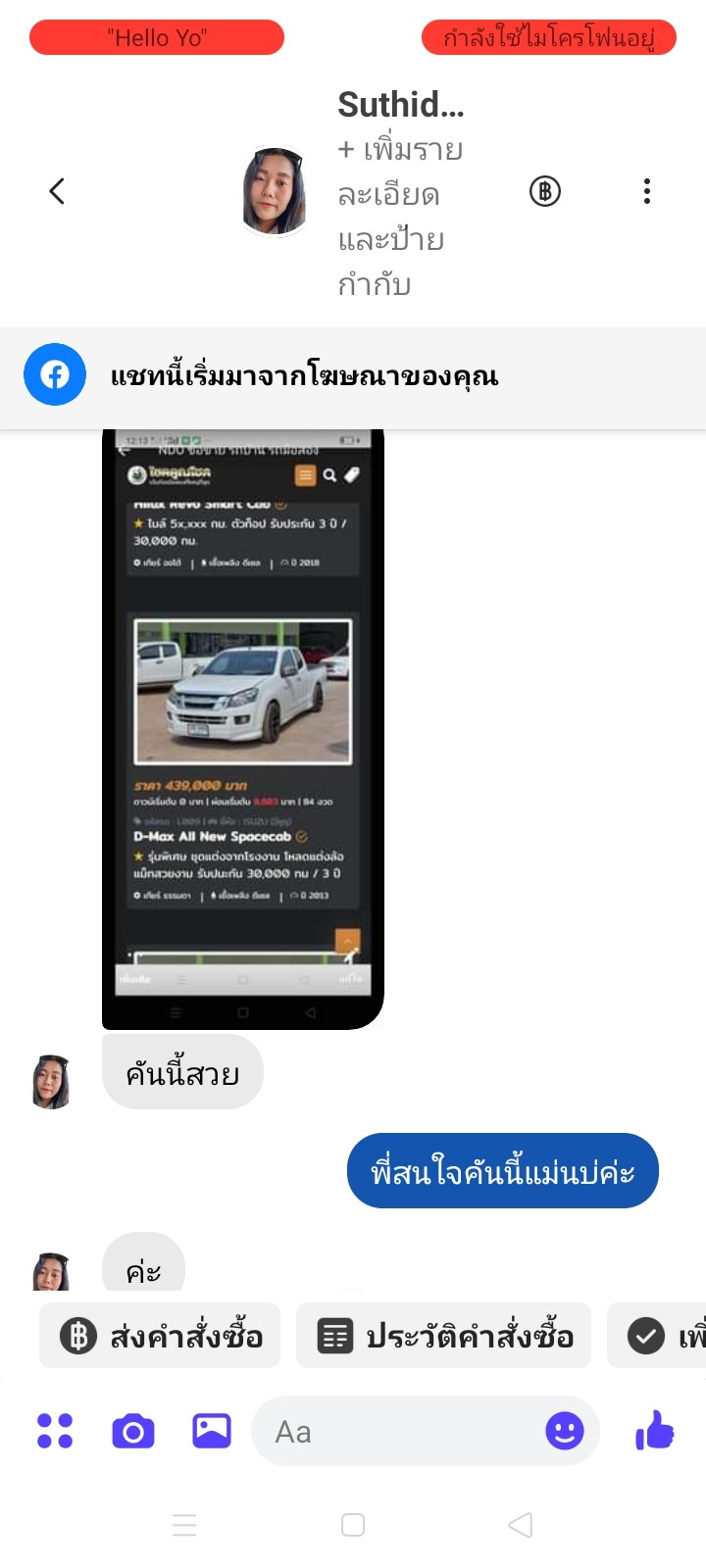Open the camera to take a photo

(133, 1432)
